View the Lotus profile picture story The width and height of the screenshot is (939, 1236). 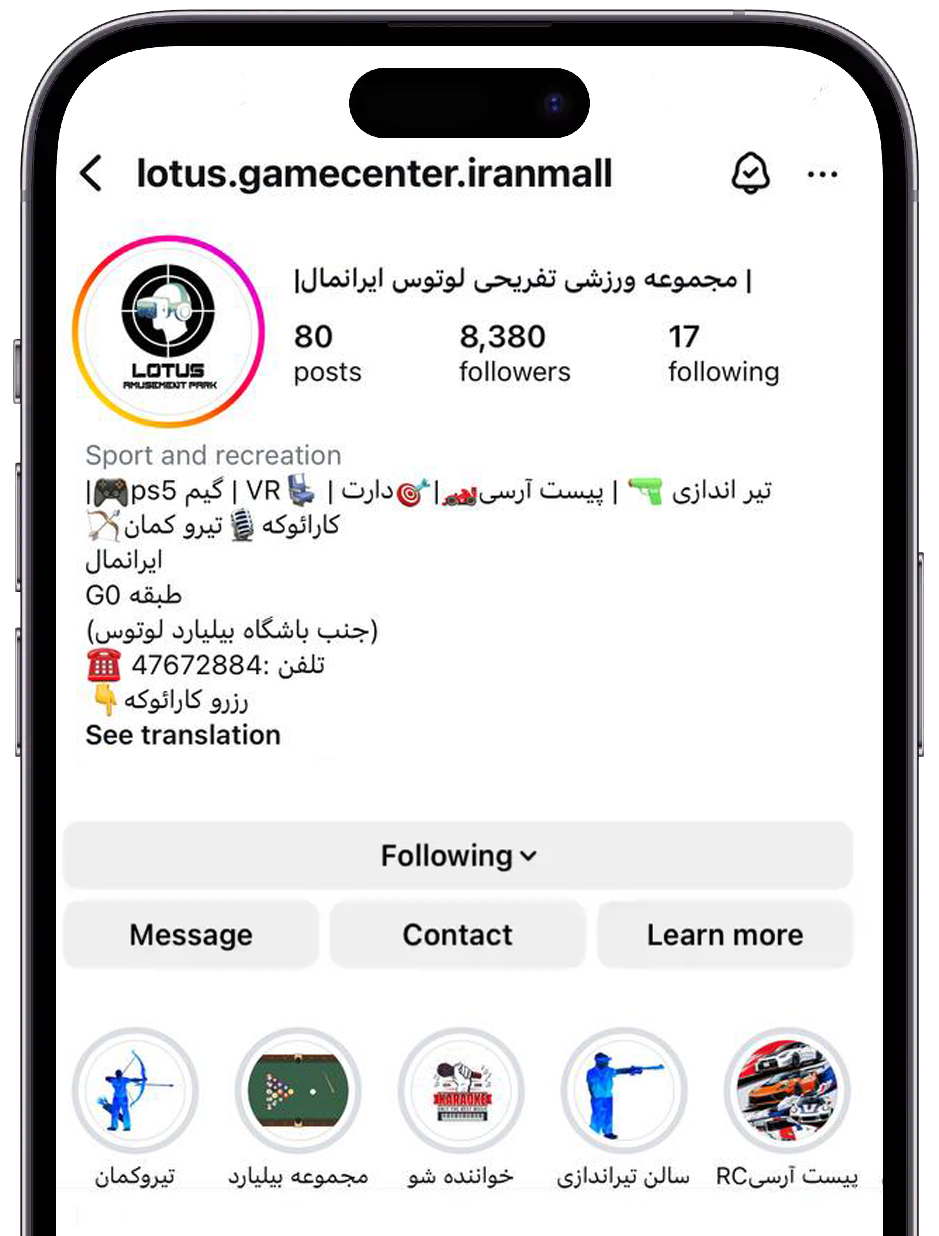pyautogui.click(x=169, y=331)
